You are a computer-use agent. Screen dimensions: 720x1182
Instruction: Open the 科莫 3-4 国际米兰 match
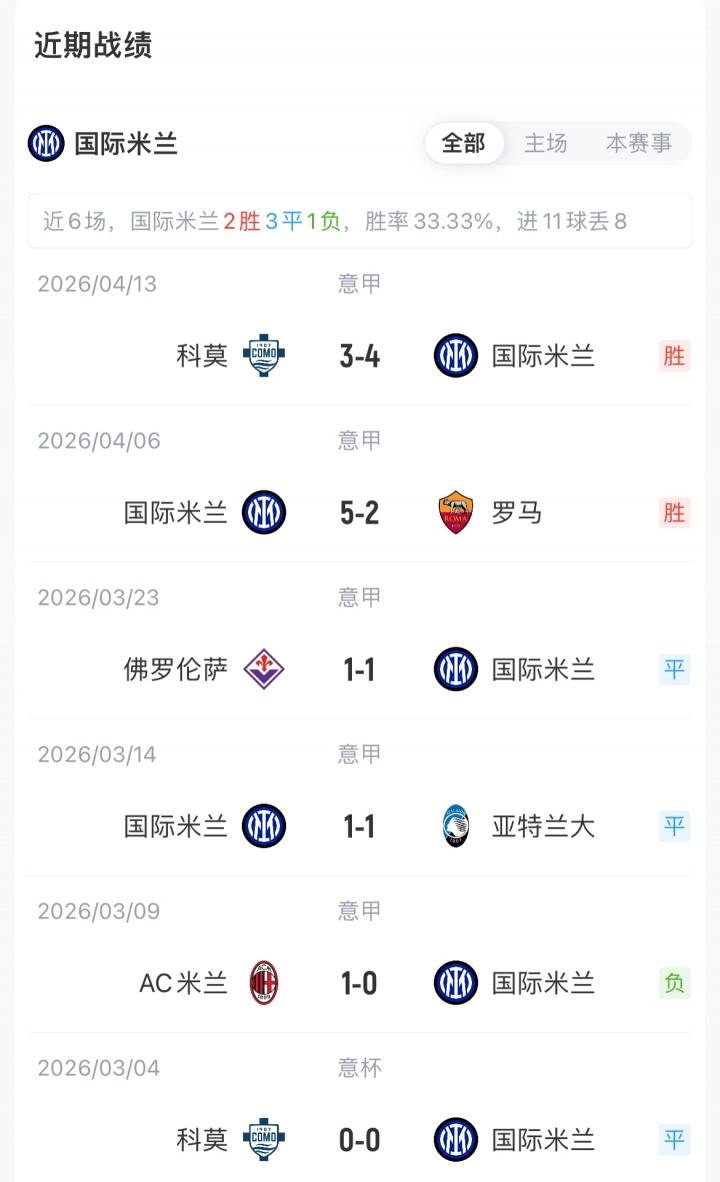(359, 356)
